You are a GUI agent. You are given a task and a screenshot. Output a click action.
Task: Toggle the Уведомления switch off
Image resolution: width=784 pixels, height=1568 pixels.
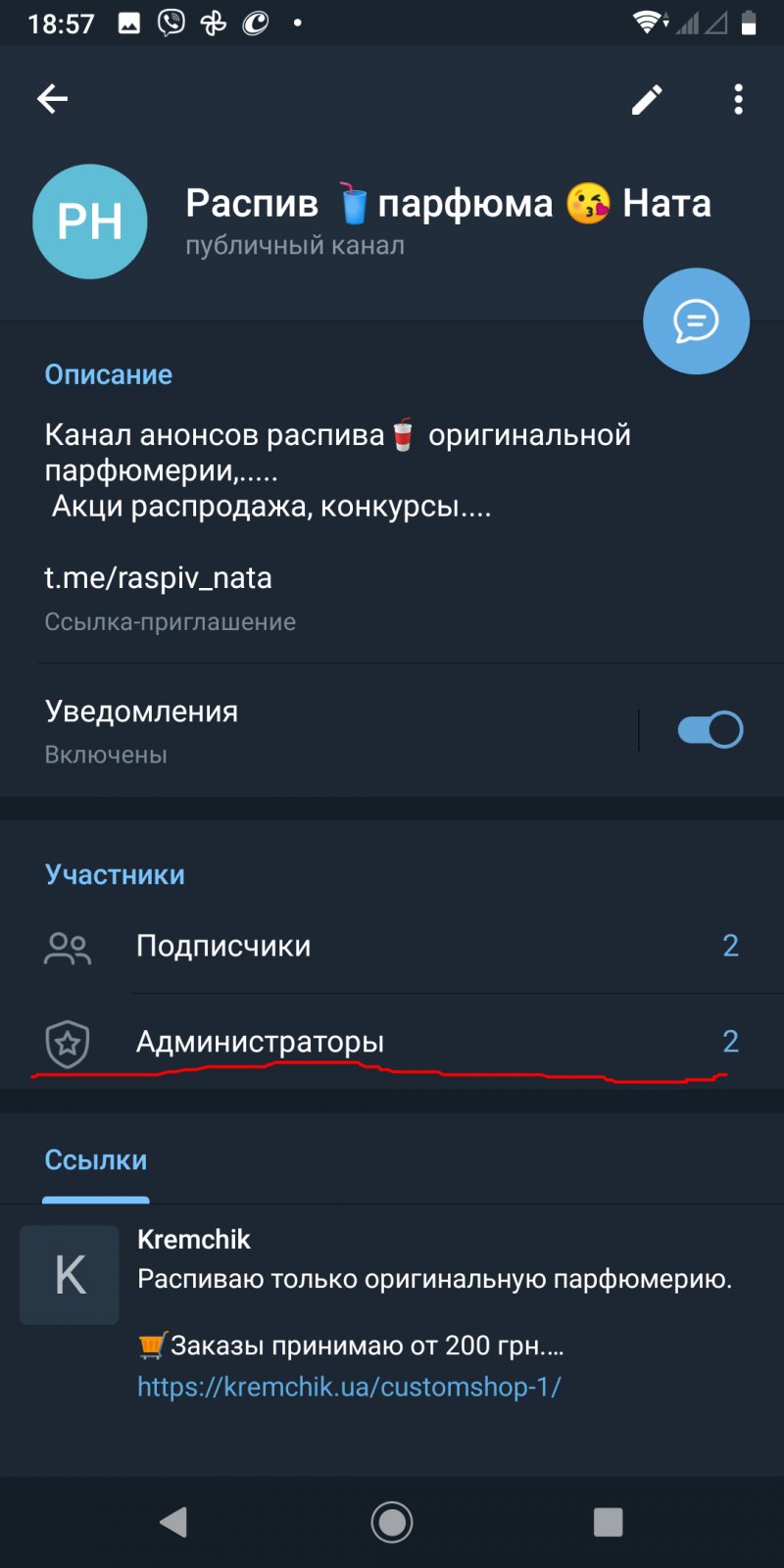[x=710, y=730]
